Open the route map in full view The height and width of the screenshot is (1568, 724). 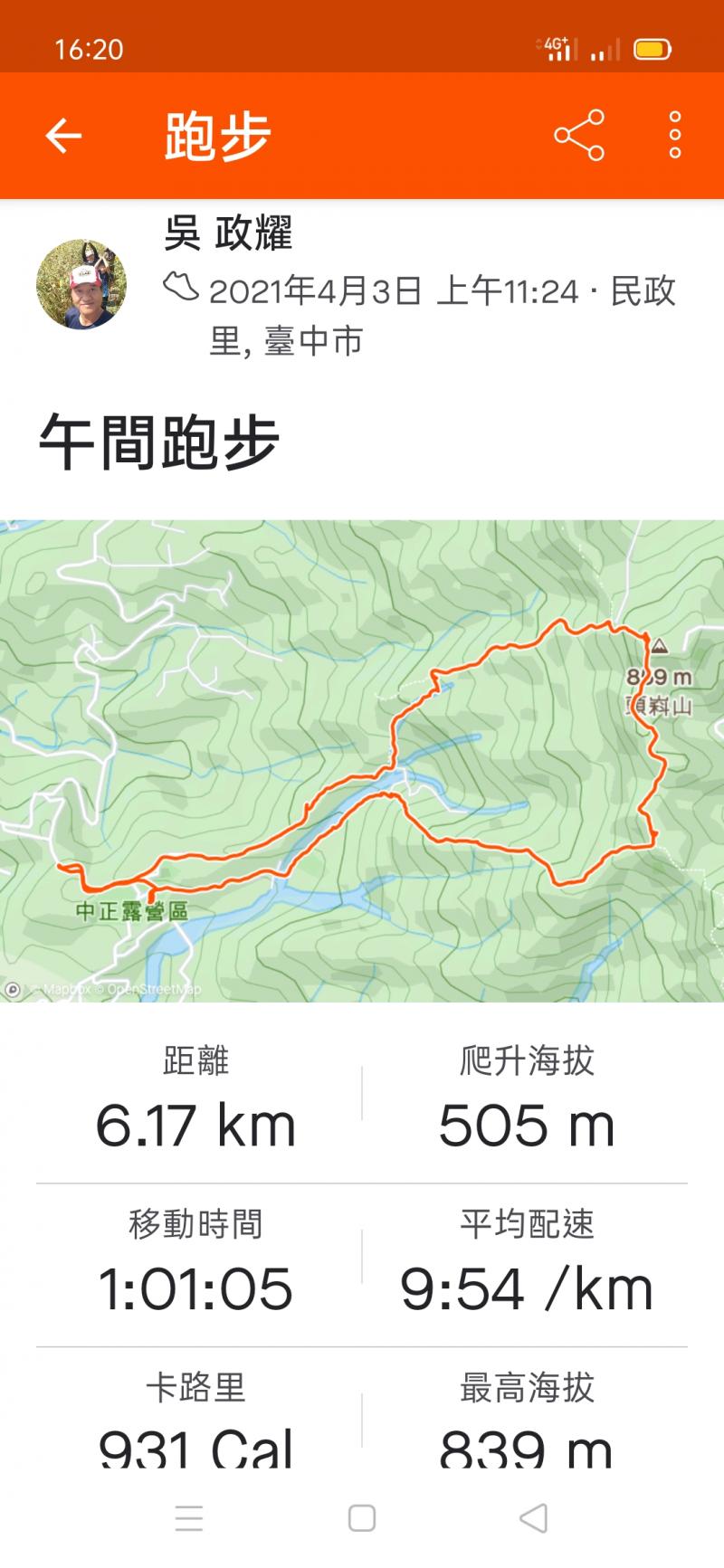362,760
